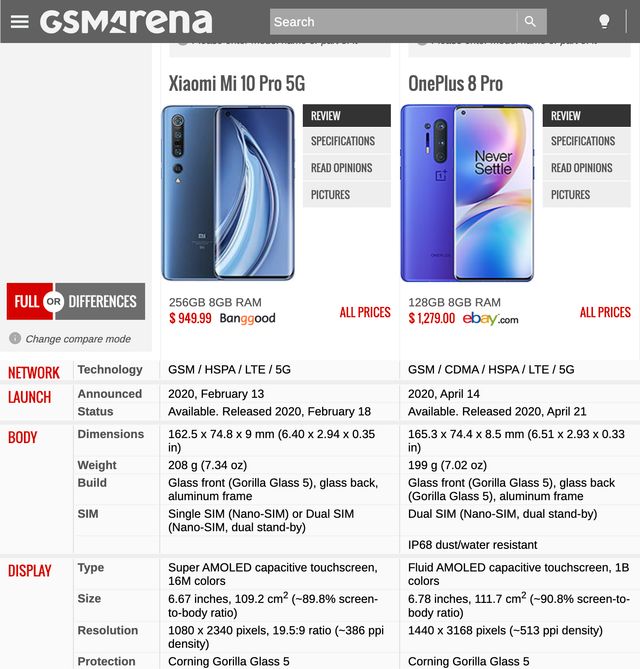
Task: Open the hamburger menu
Action: click(20, 21)
